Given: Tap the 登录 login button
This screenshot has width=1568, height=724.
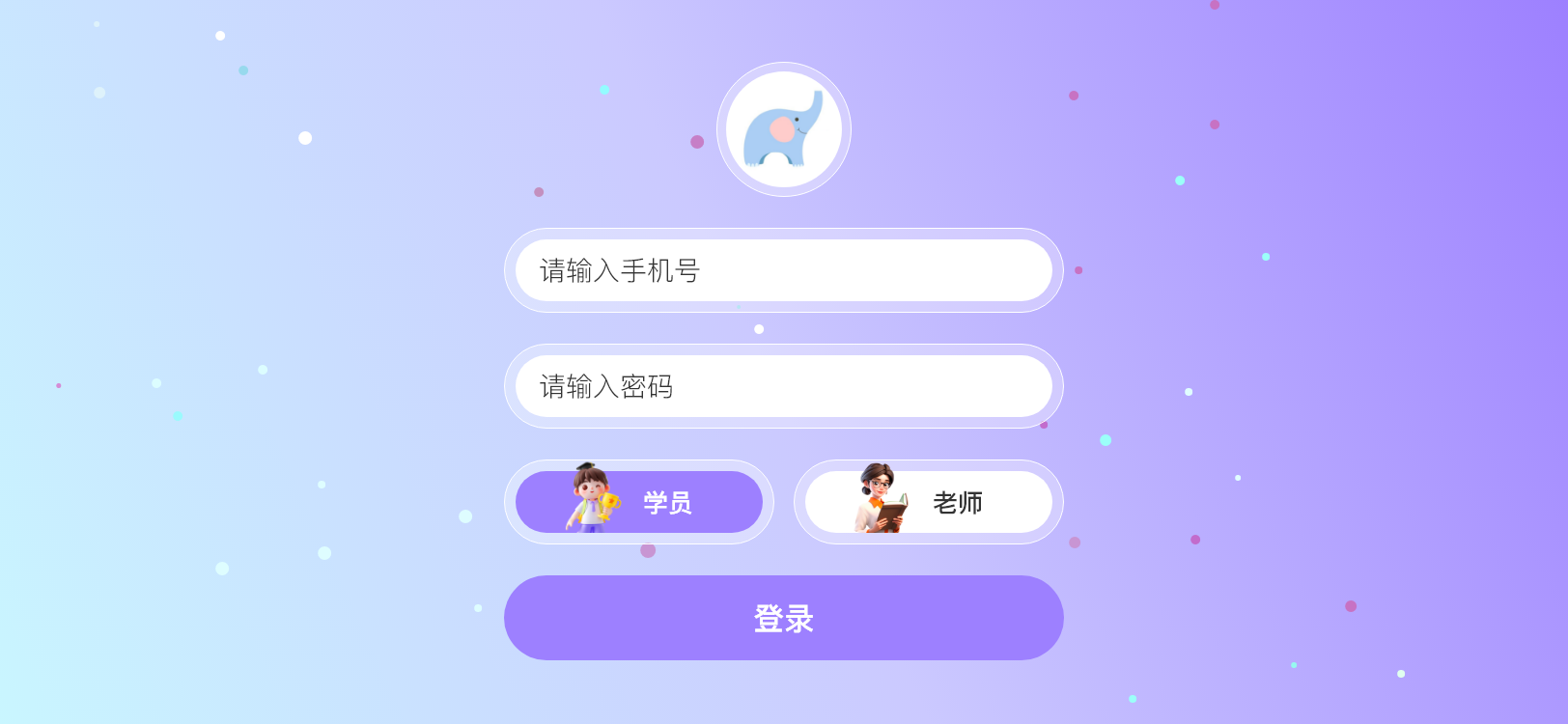Looking at the screenshot, I should coord(783,618).
